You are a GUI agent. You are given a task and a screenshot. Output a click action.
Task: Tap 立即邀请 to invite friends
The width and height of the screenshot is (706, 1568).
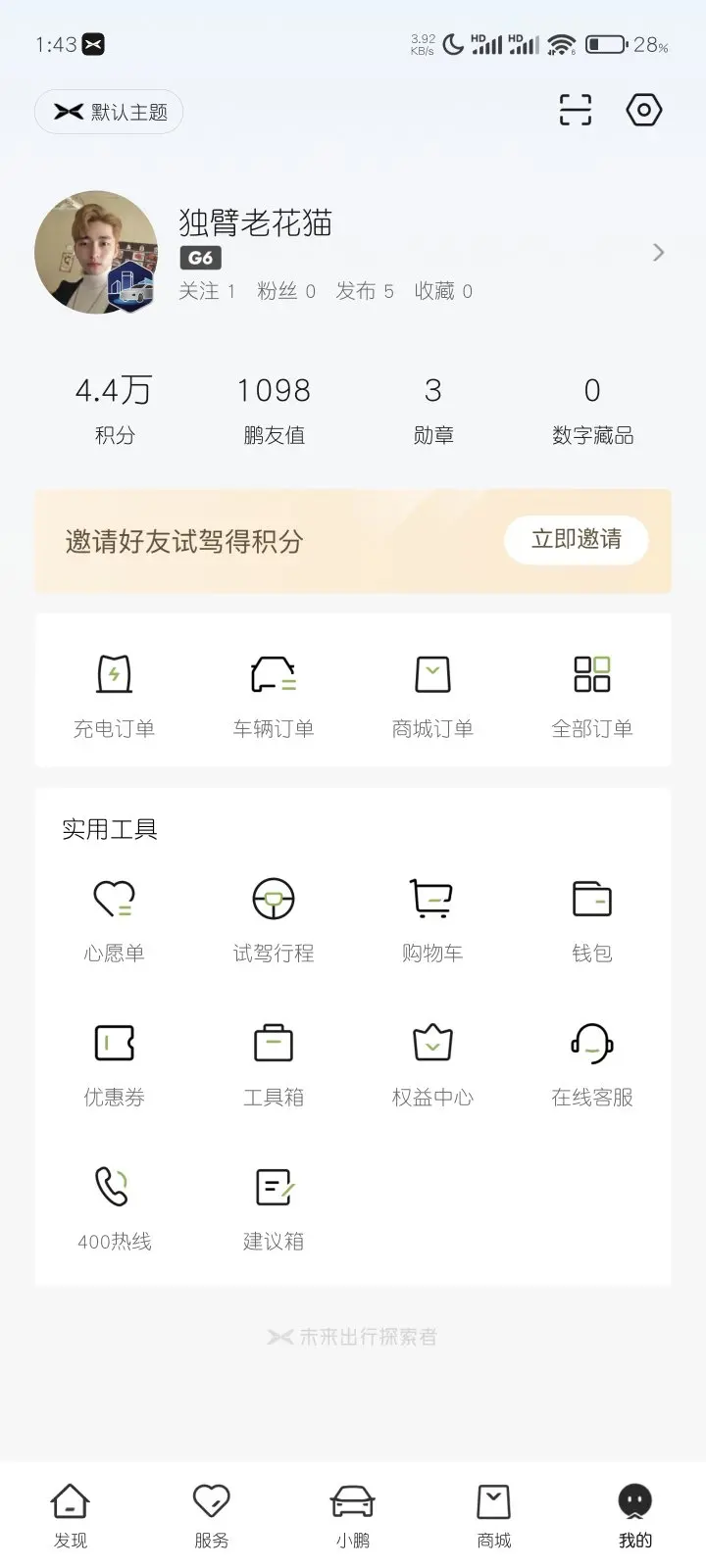(577, 539)
